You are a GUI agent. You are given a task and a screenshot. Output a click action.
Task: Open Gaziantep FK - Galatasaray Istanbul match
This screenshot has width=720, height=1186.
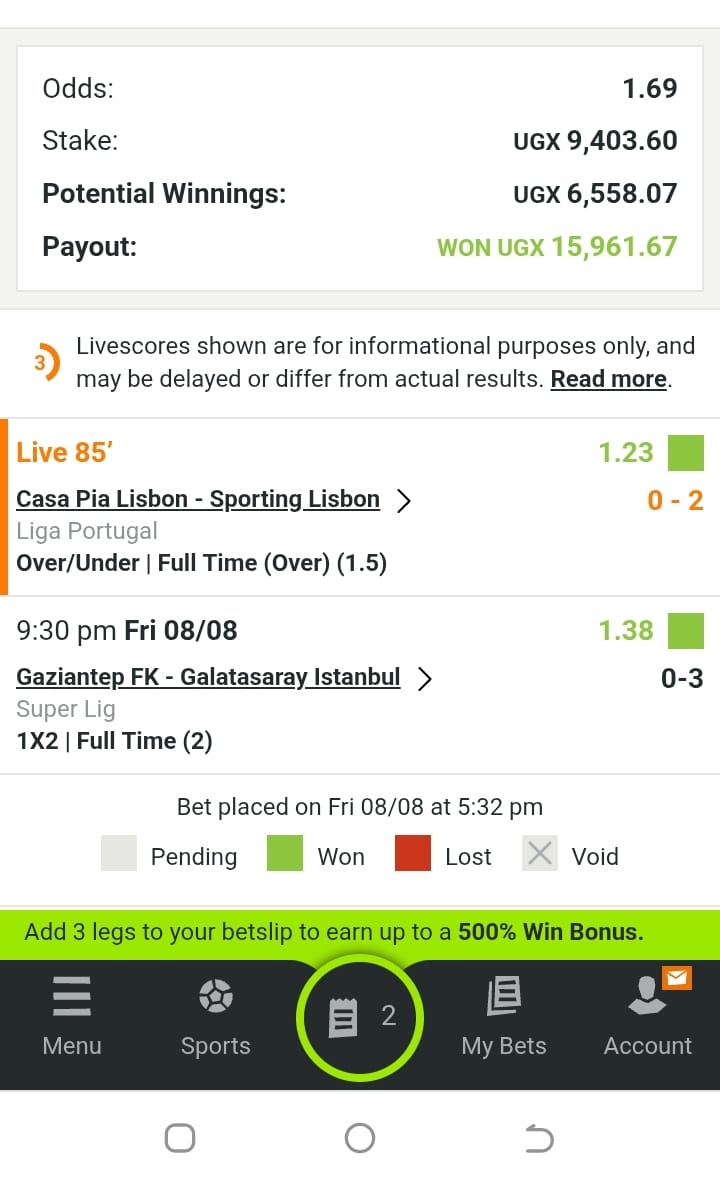click(x=208, y=677)
